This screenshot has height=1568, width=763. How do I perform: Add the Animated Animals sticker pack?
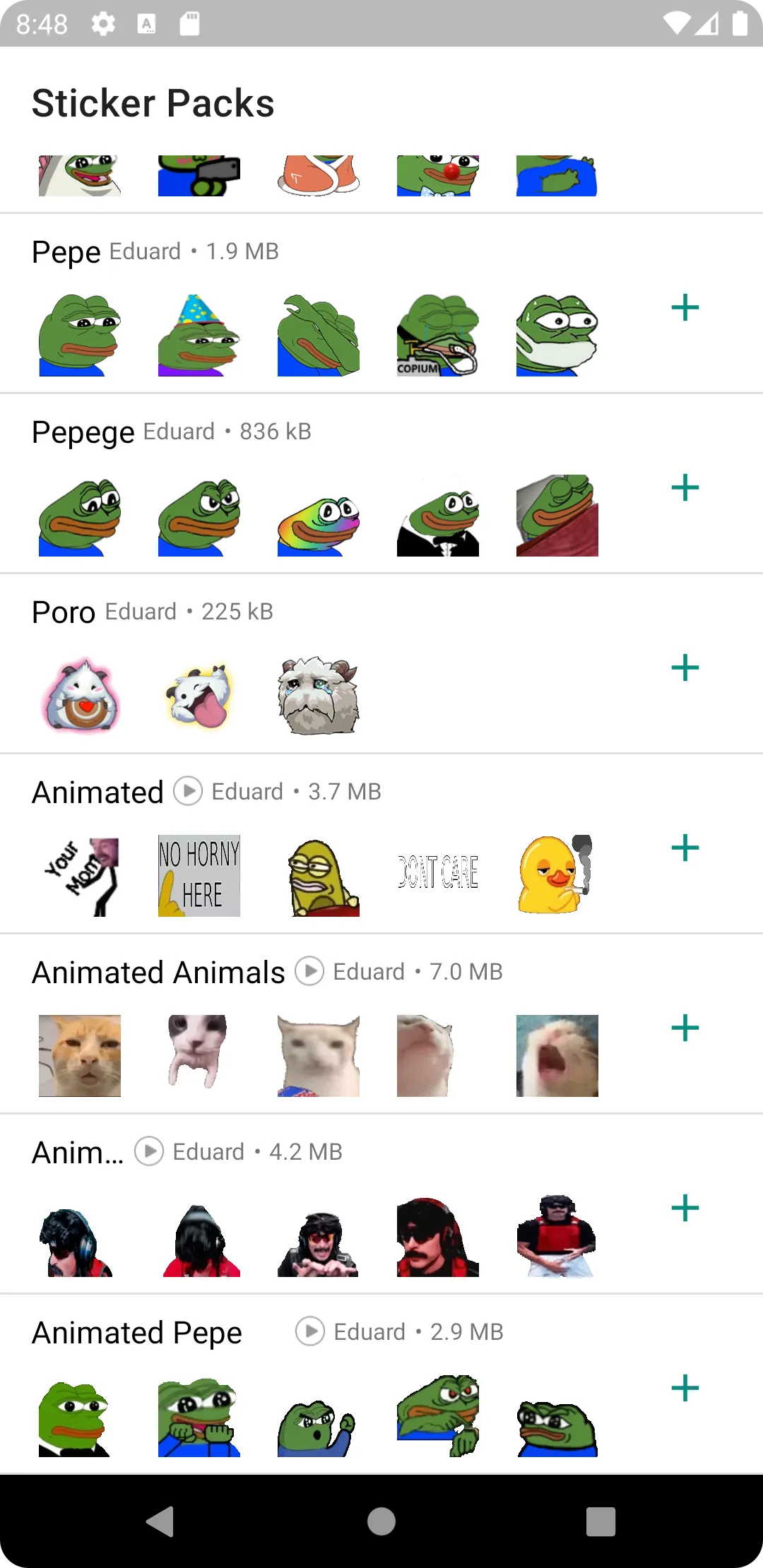(685, 1028)
